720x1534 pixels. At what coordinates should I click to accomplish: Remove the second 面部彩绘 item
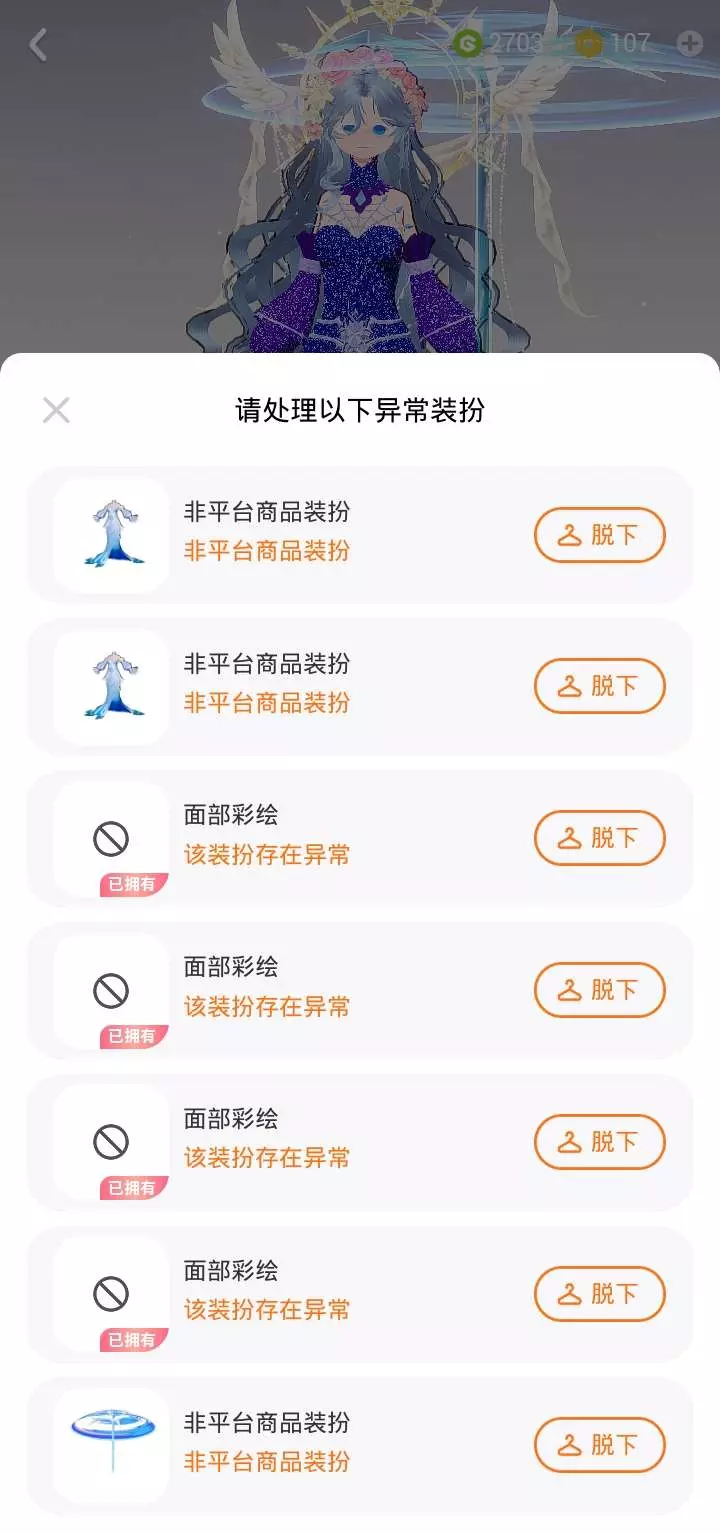click(599, 990)
